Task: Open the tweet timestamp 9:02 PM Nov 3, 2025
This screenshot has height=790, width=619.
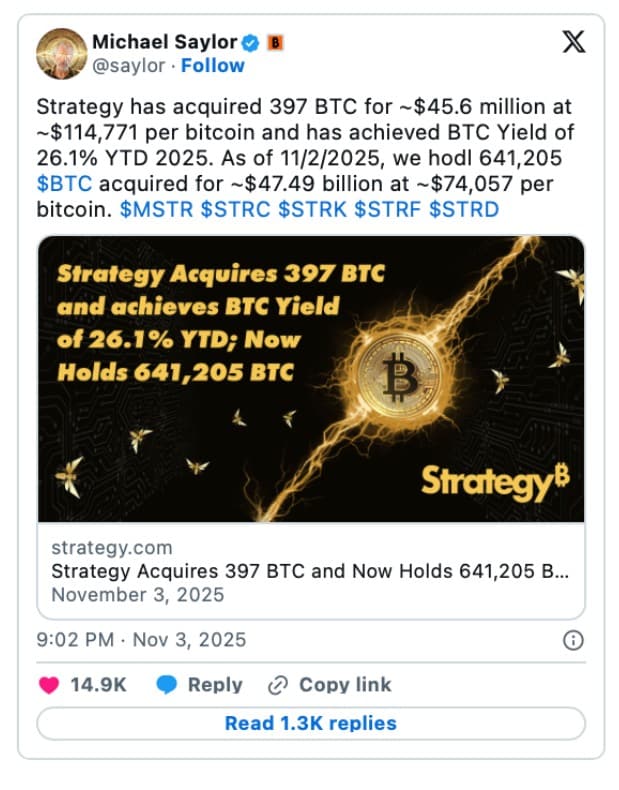Action: pyautogui.click(x=141, y=640)
